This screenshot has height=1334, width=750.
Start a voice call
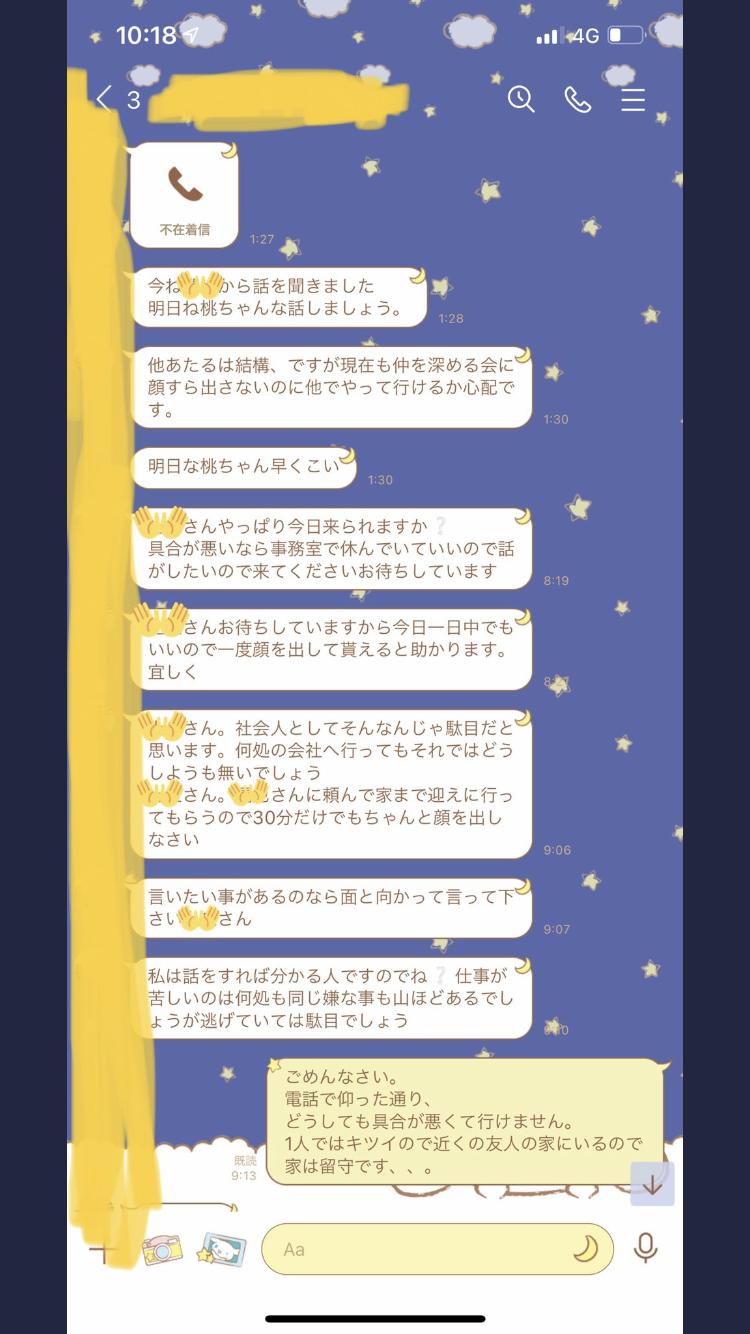578,99
